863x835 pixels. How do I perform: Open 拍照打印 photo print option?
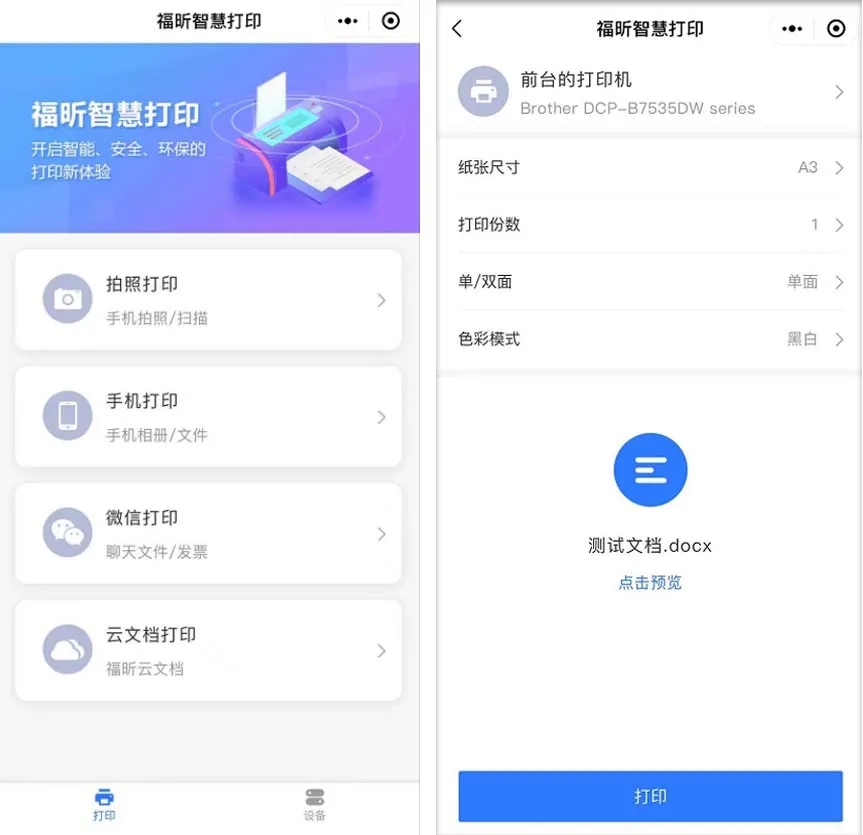coord(208,300)
